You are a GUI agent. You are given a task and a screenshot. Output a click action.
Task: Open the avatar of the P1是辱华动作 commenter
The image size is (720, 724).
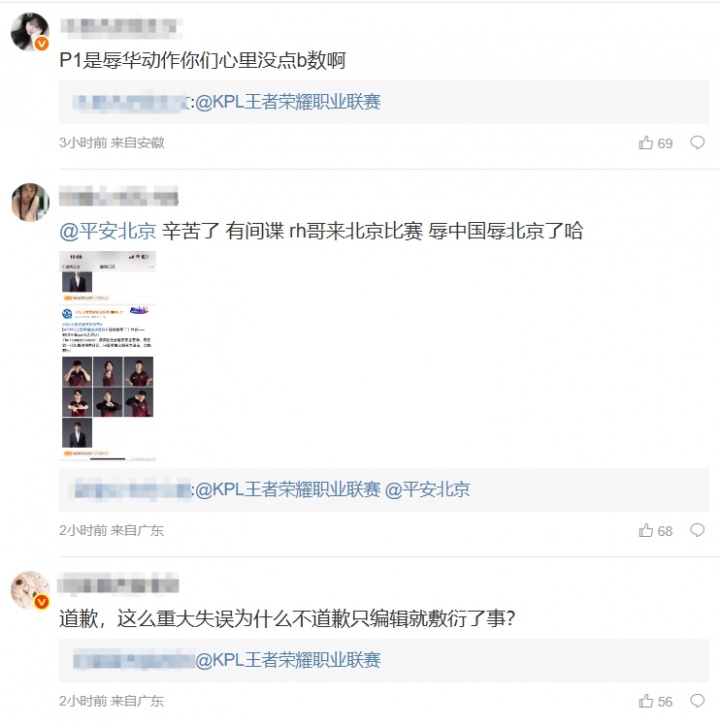click(x=30, y=32)
